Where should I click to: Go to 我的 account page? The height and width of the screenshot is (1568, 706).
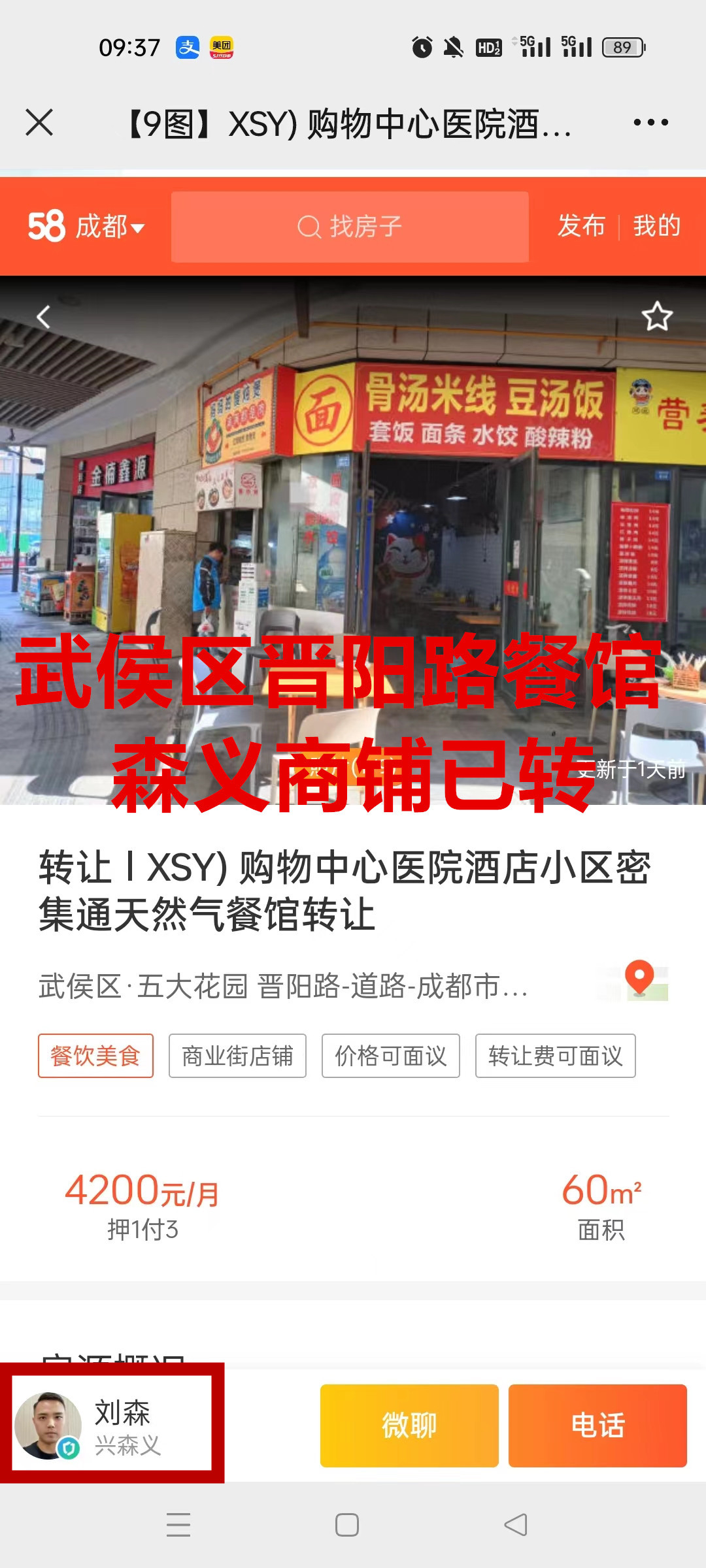coord(657,226)
